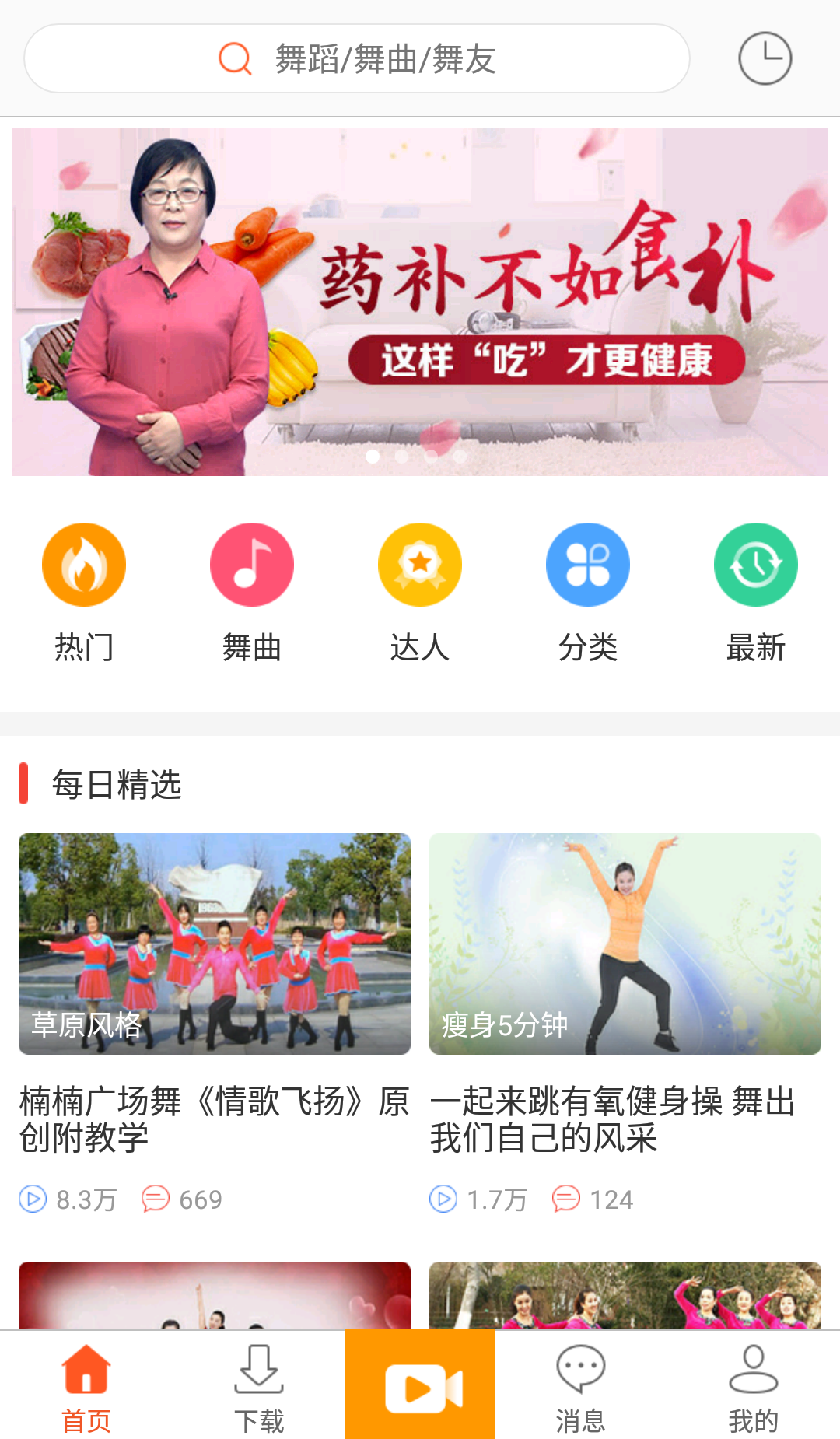This screenshot has width=840, height=1439.
Task: Tap the 舞蹈/舞曲/舞友 search box
Action: 356,59
